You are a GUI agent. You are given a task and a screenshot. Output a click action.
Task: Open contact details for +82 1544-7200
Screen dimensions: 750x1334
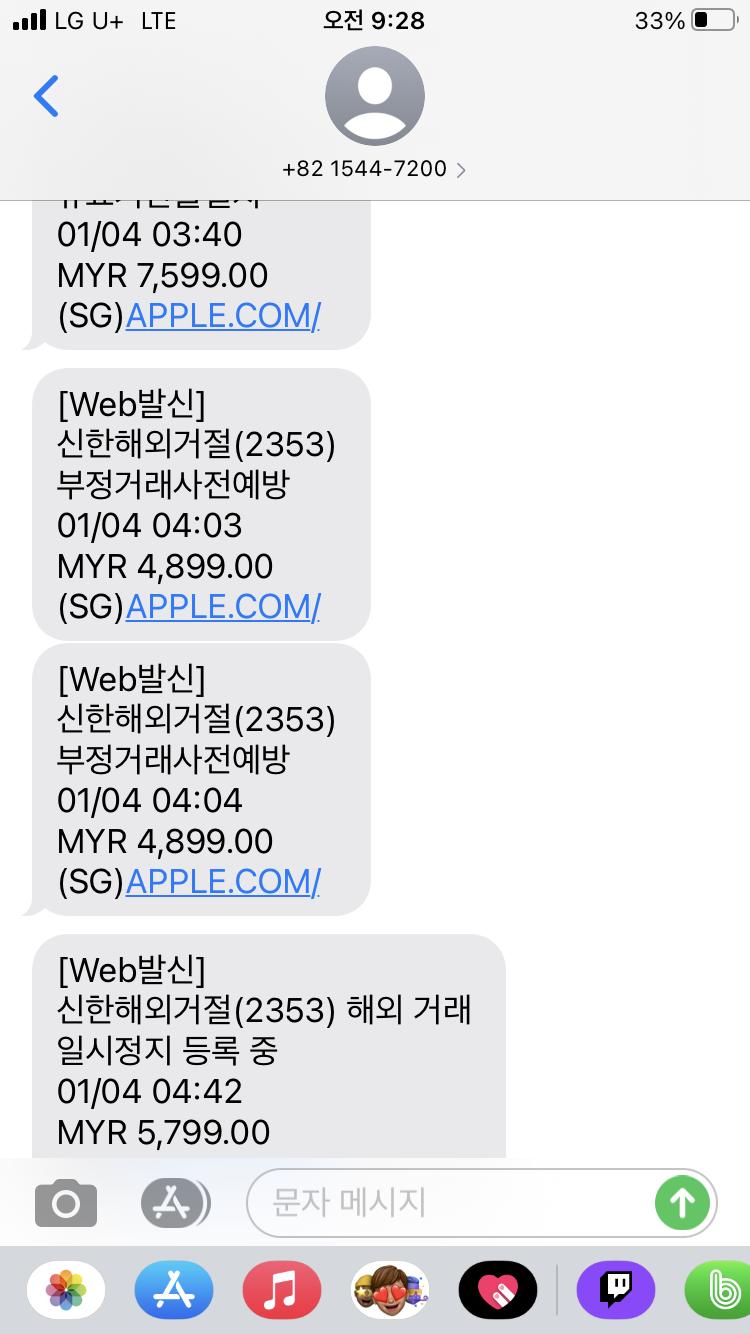(x=374, y=169)
